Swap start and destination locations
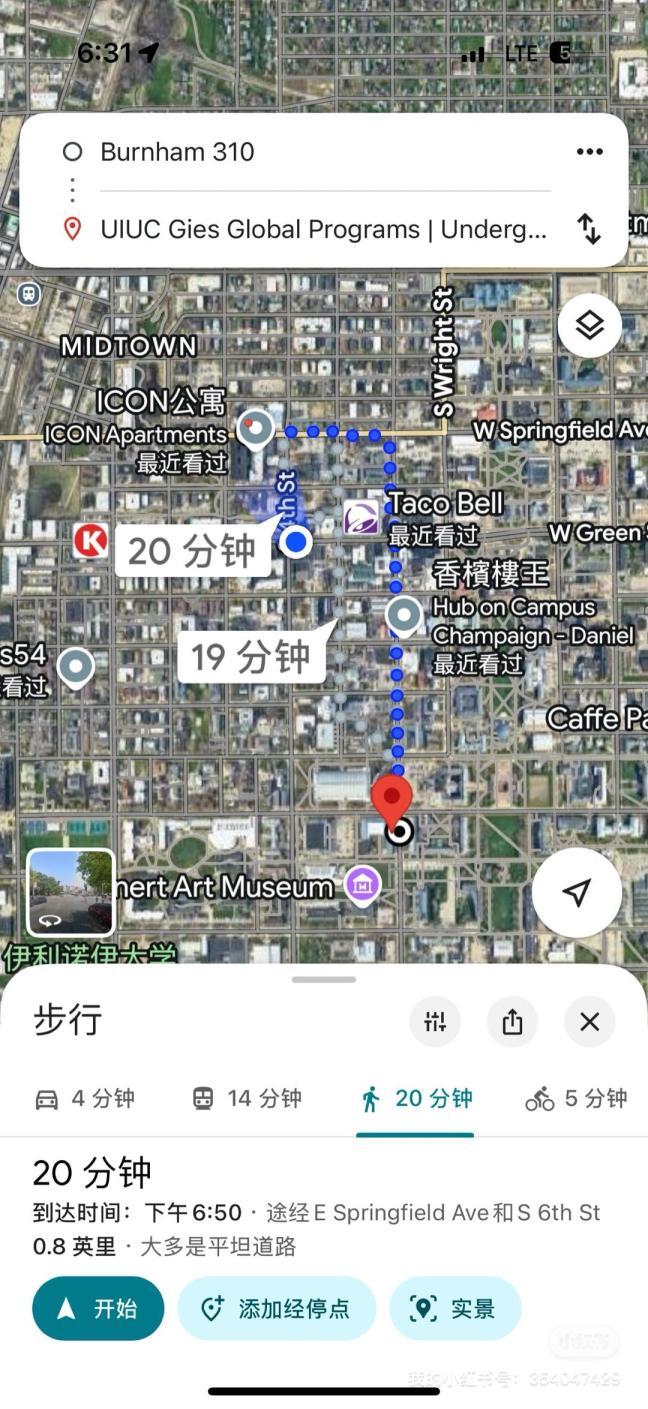 tap(589, 229)
